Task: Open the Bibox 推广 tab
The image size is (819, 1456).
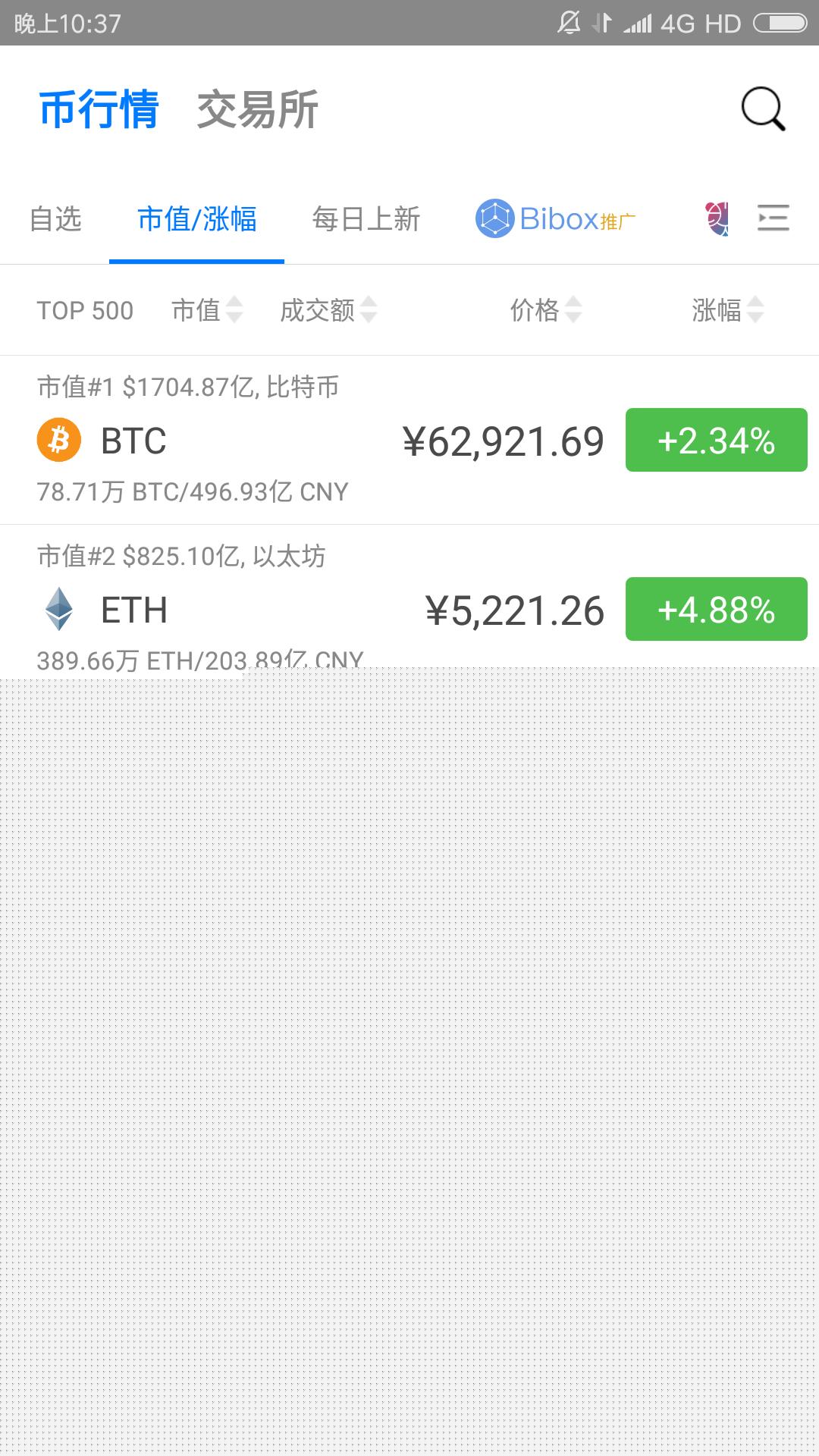Action: (555, 219)
